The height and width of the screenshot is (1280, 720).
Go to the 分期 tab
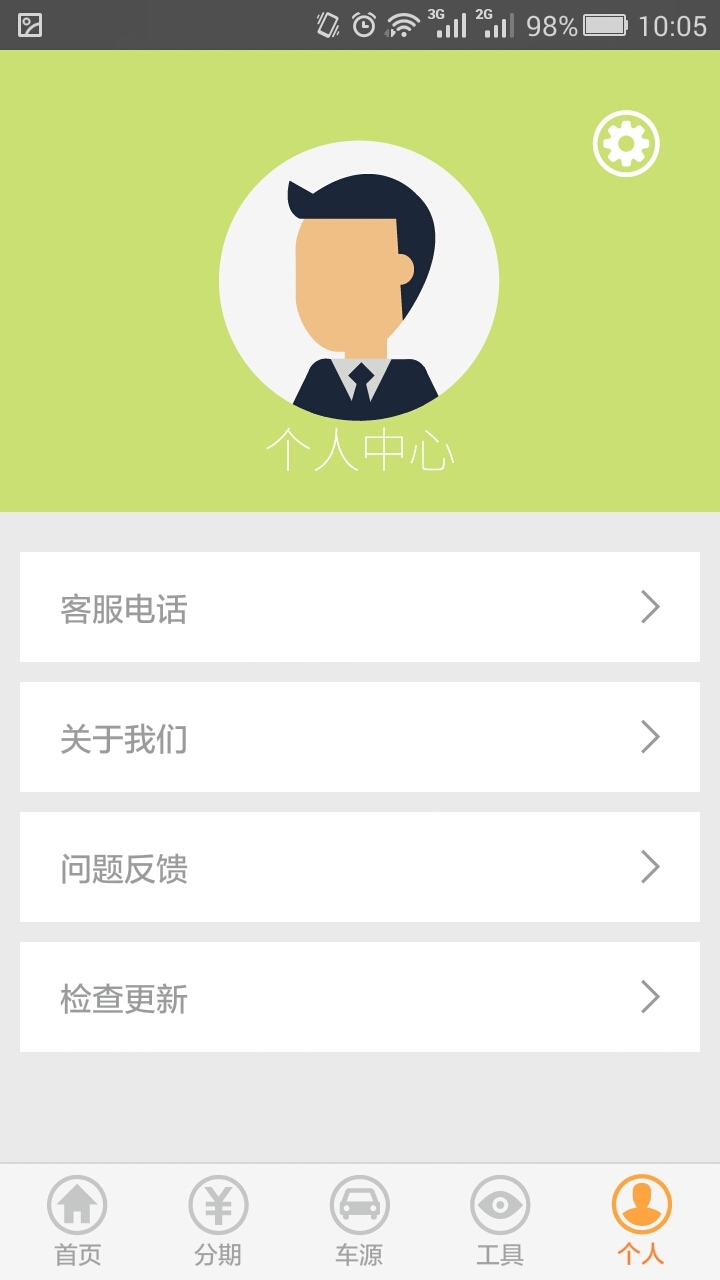pos(218,1220)
